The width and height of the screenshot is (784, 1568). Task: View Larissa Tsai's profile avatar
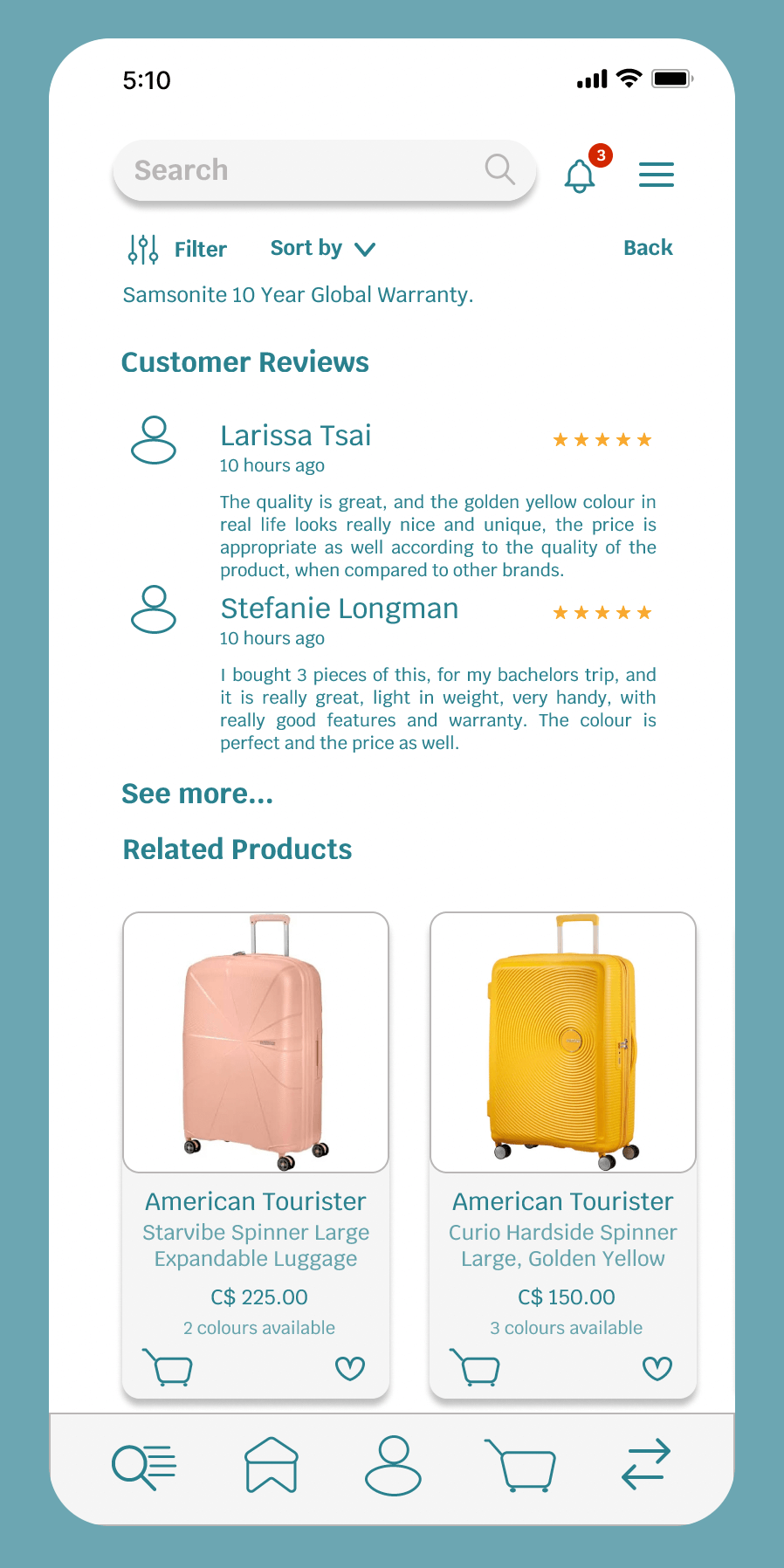[154, 439]
